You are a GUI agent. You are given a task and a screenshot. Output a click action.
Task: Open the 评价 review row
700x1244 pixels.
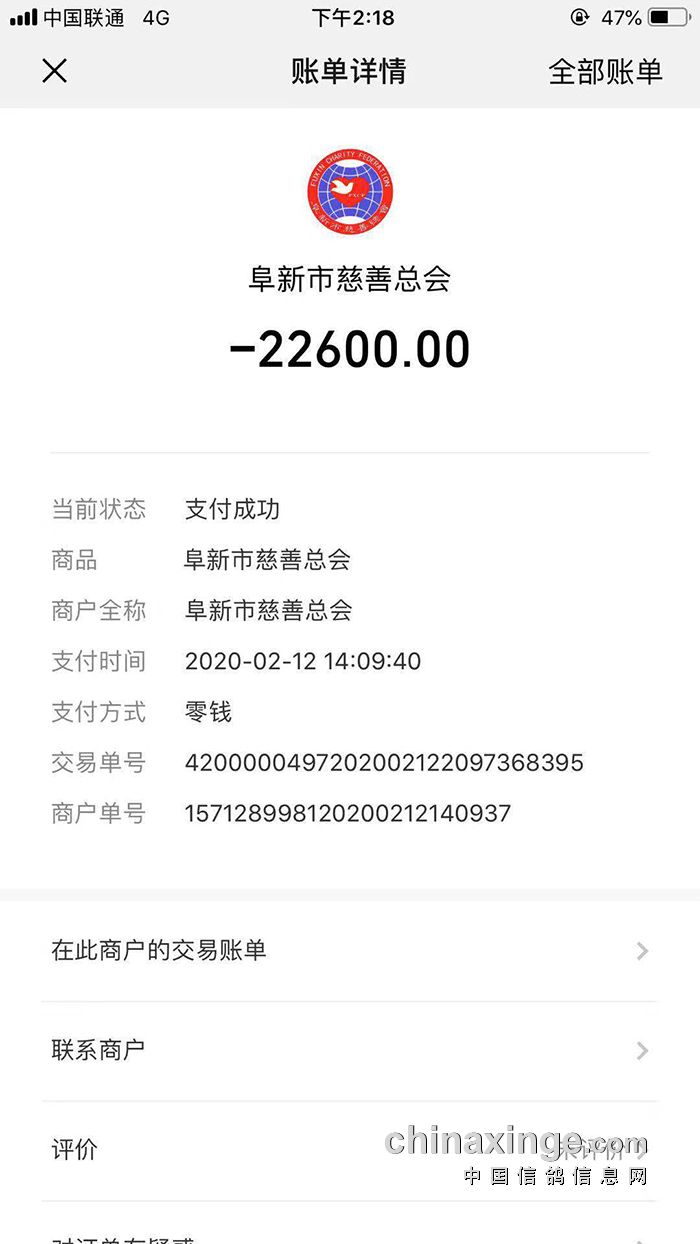(x=349, y=1150)
